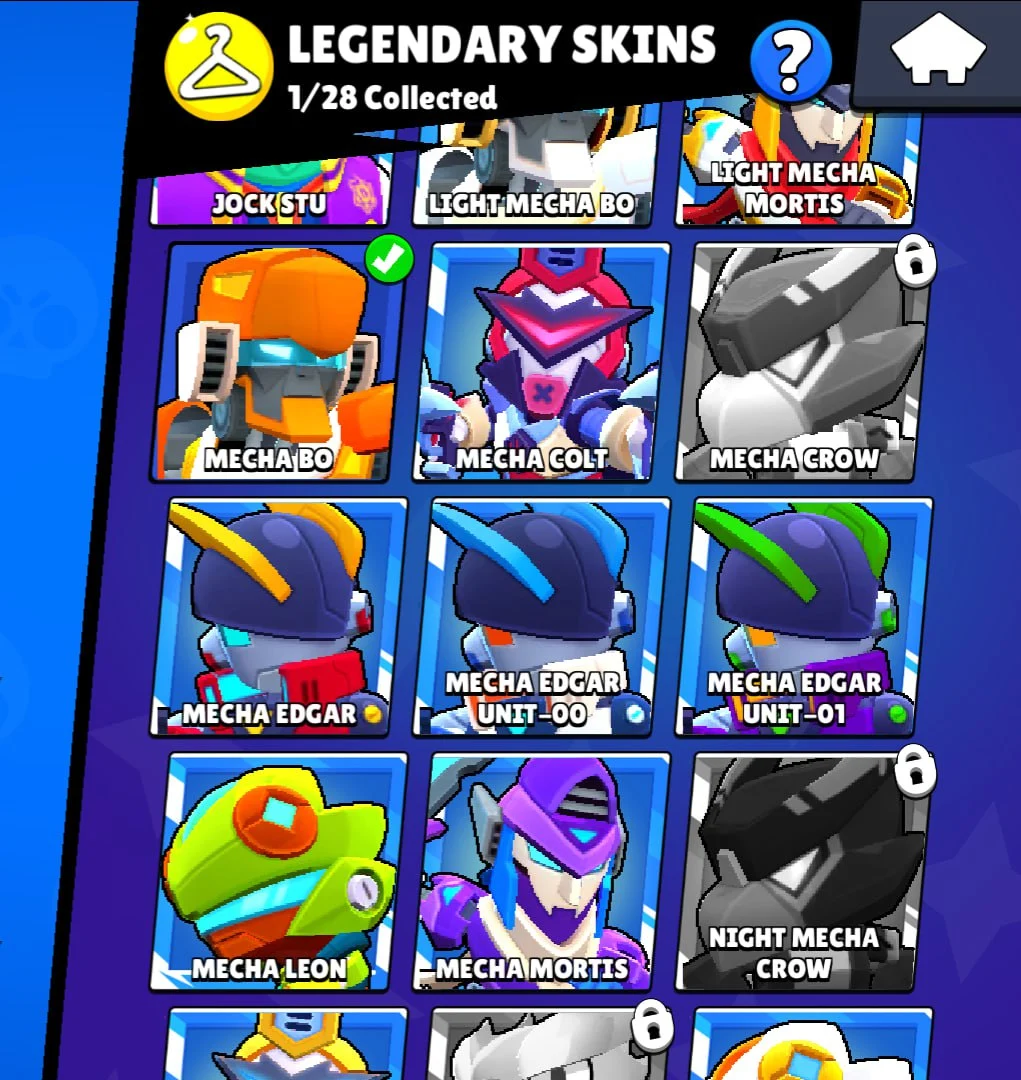View the Mecha Mortis skin
The width and height of the screenshot is (1021, 1080).
coord(541,872)
